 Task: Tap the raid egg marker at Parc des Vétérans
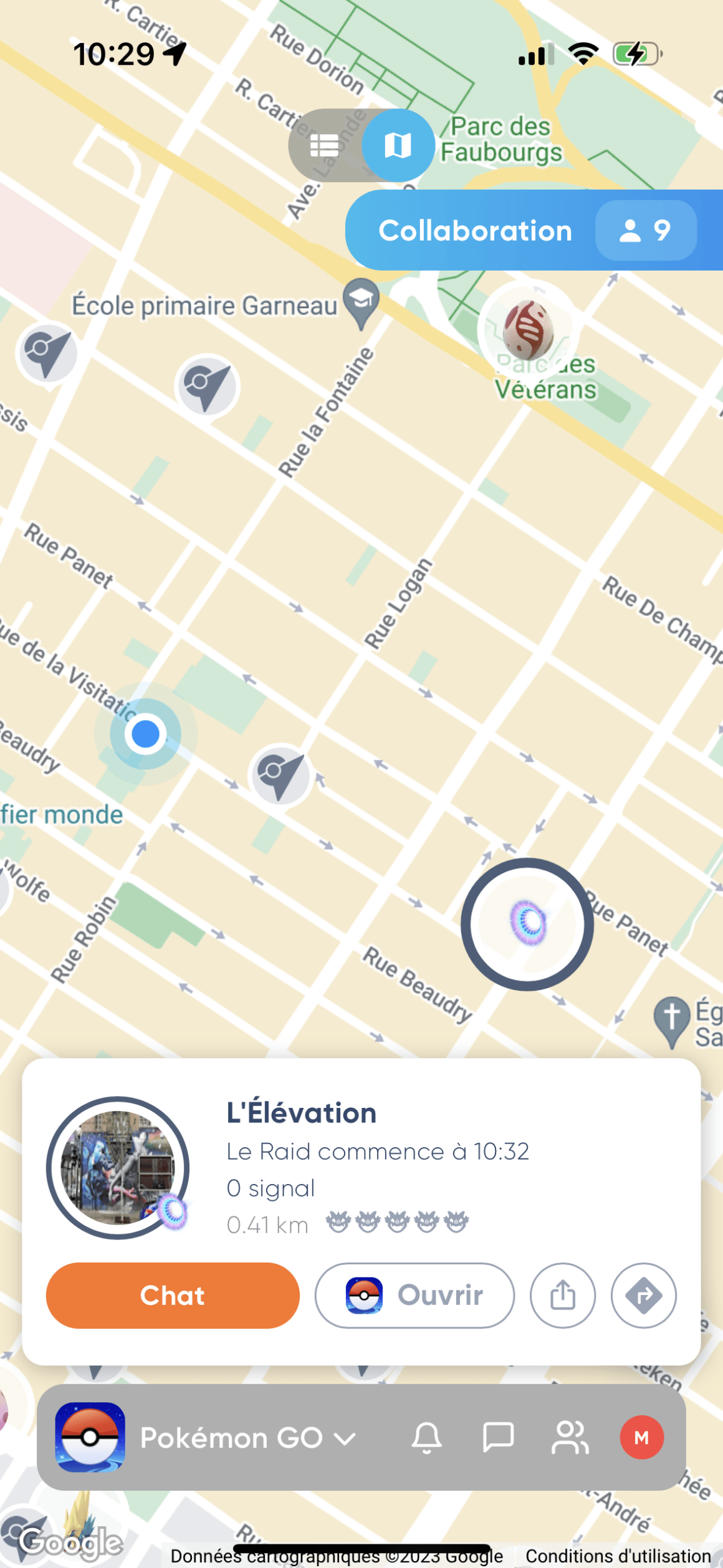(528, 330)
